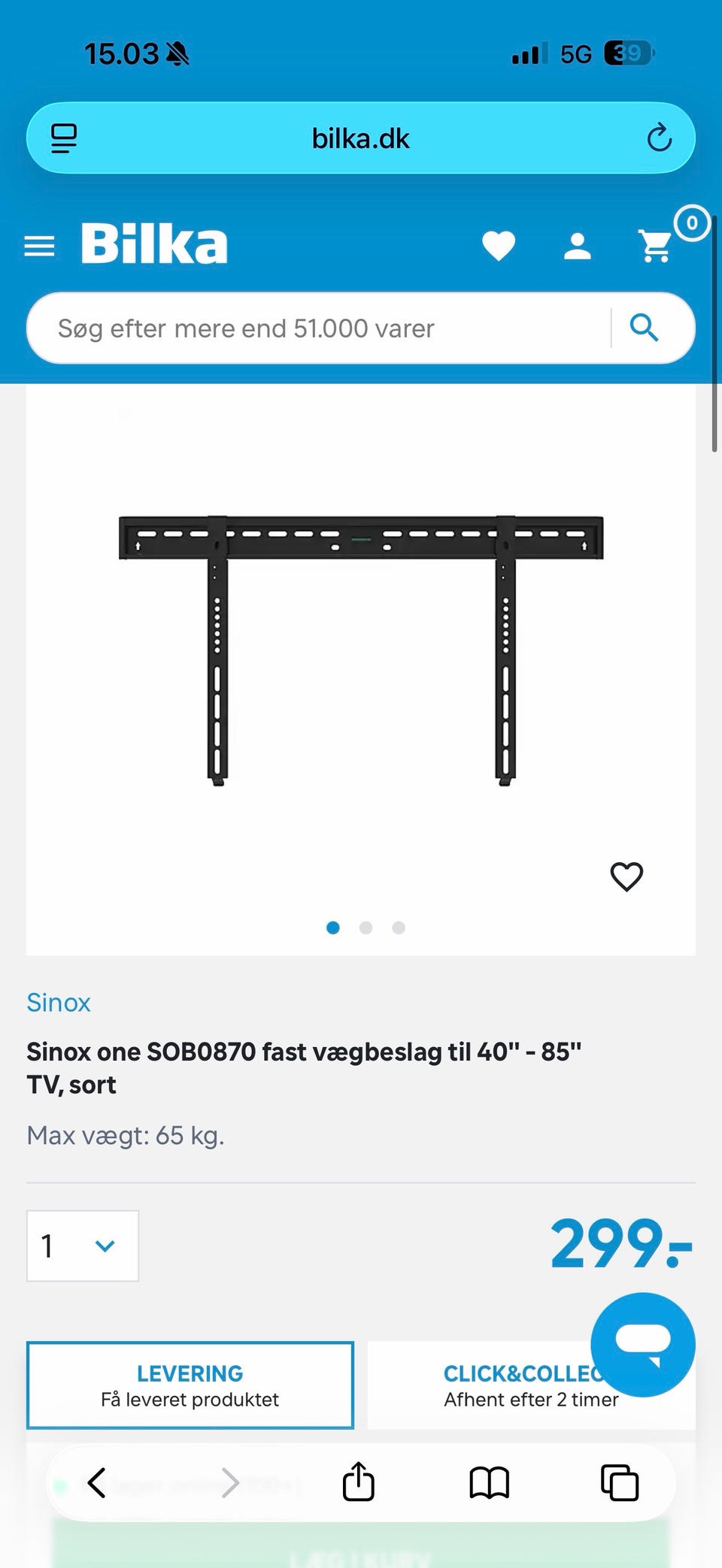
Task: Add the wall mount to favorites
Action: click(x=626, y=876)
